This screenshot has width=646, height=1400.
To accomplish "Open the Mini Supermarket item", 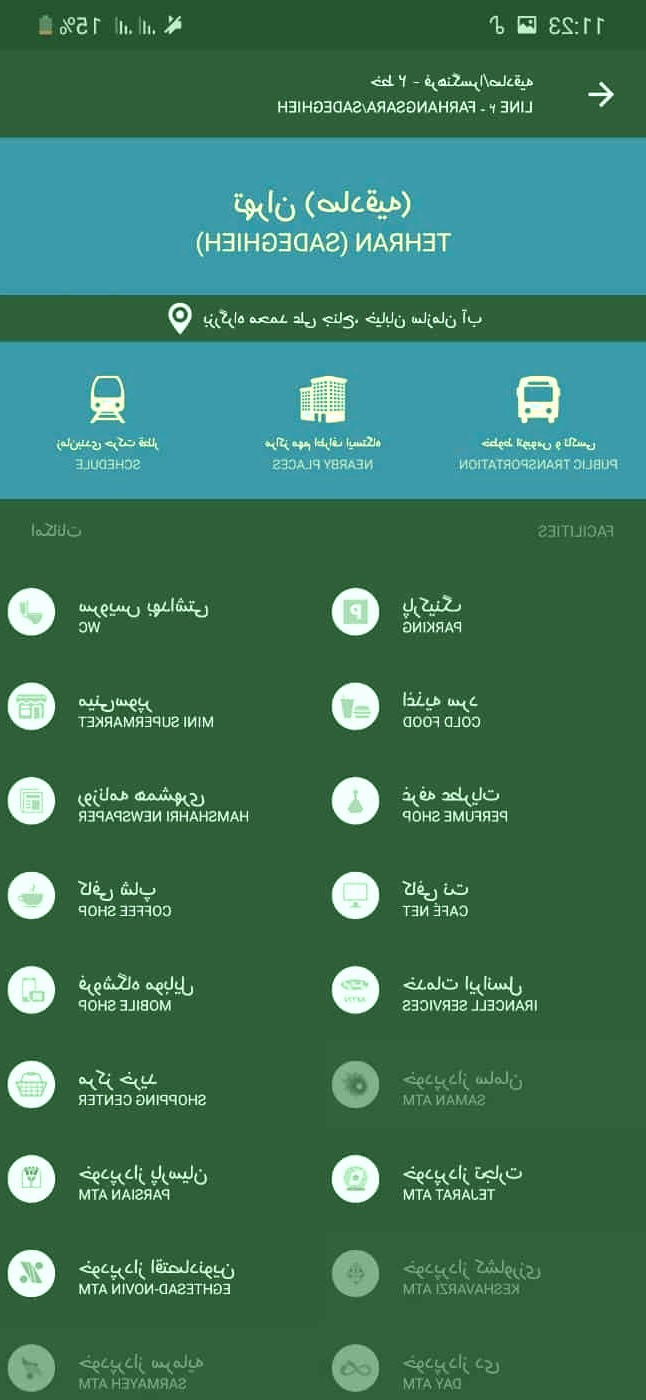I will point(120,708).
